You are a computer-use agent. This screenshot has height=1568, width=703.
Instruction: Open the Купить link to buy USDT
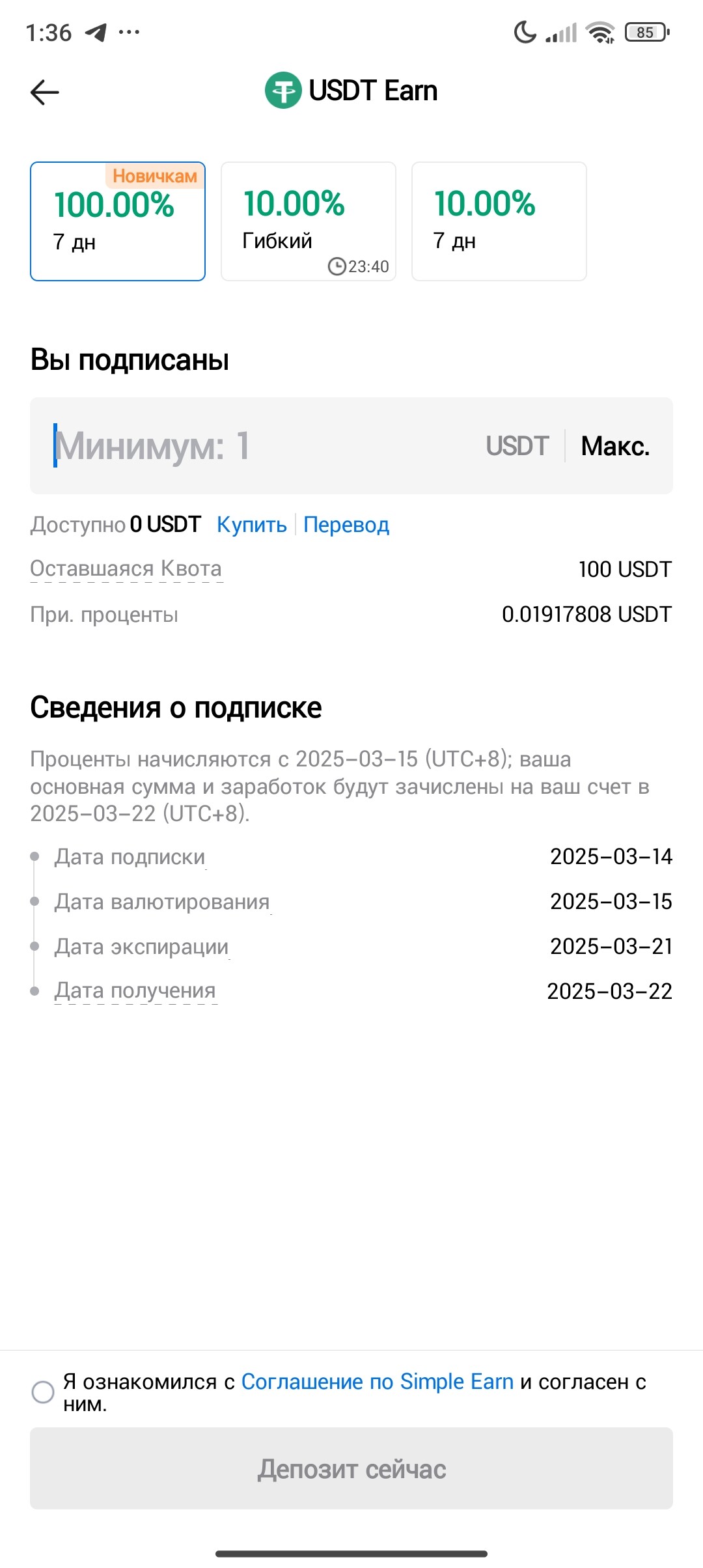pos(252,525)
